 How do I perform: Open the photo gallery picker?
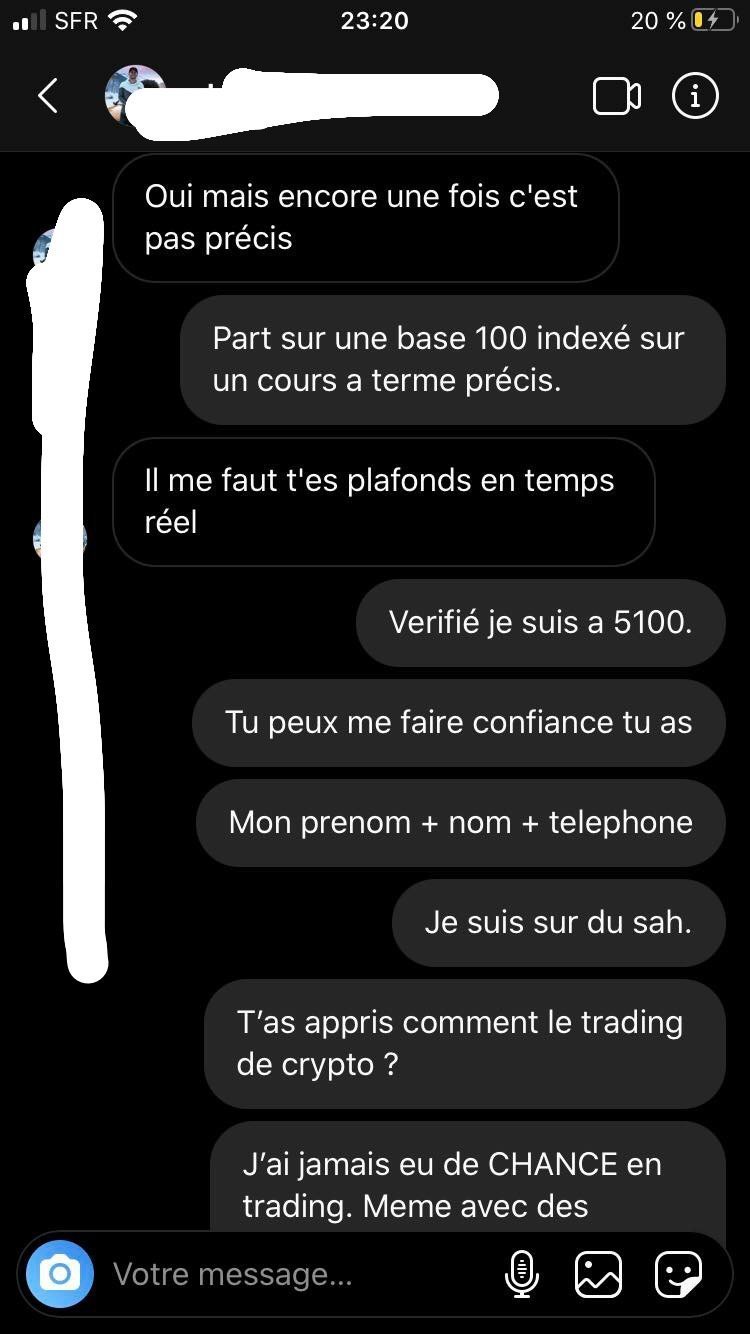598,1275
